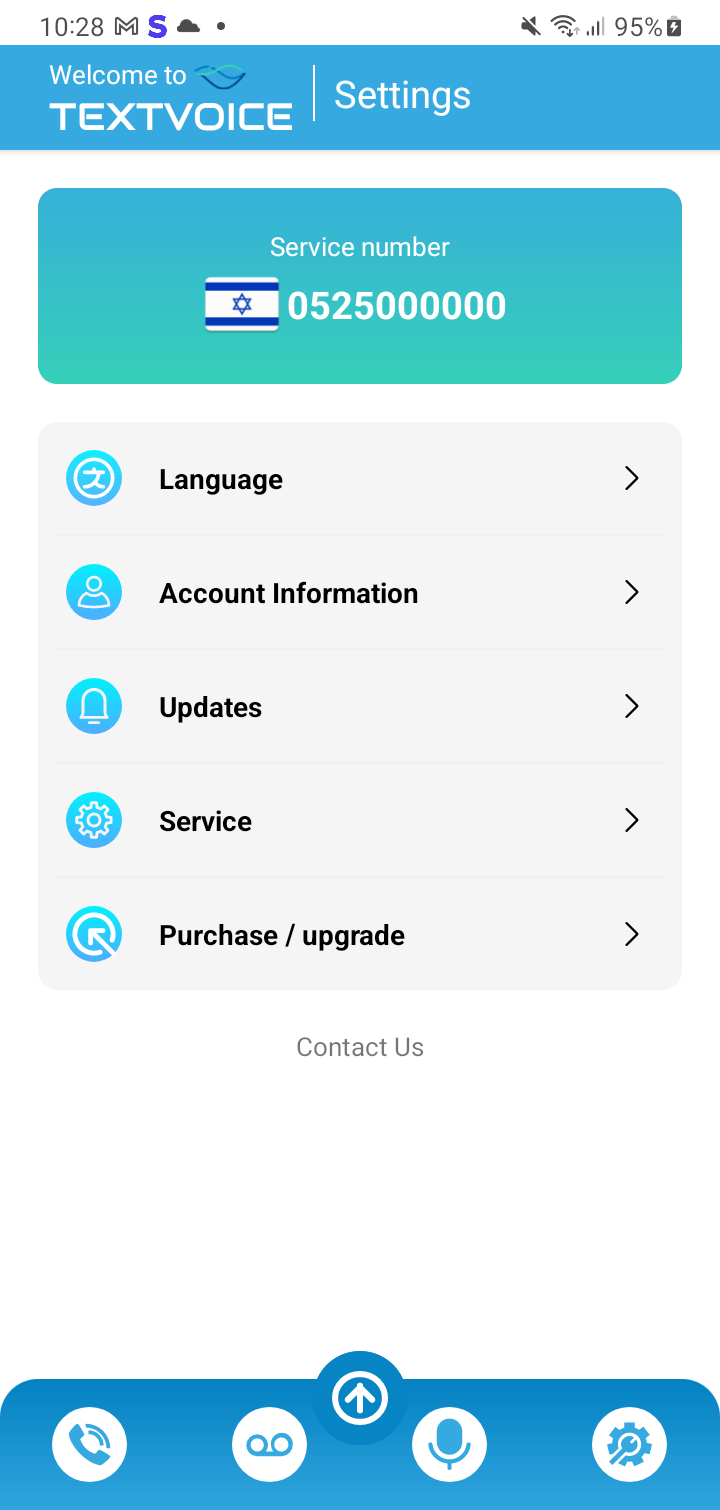The image size is (720, 1510).
Task: Switch to the calls tab
Action: coord(90,1444)
